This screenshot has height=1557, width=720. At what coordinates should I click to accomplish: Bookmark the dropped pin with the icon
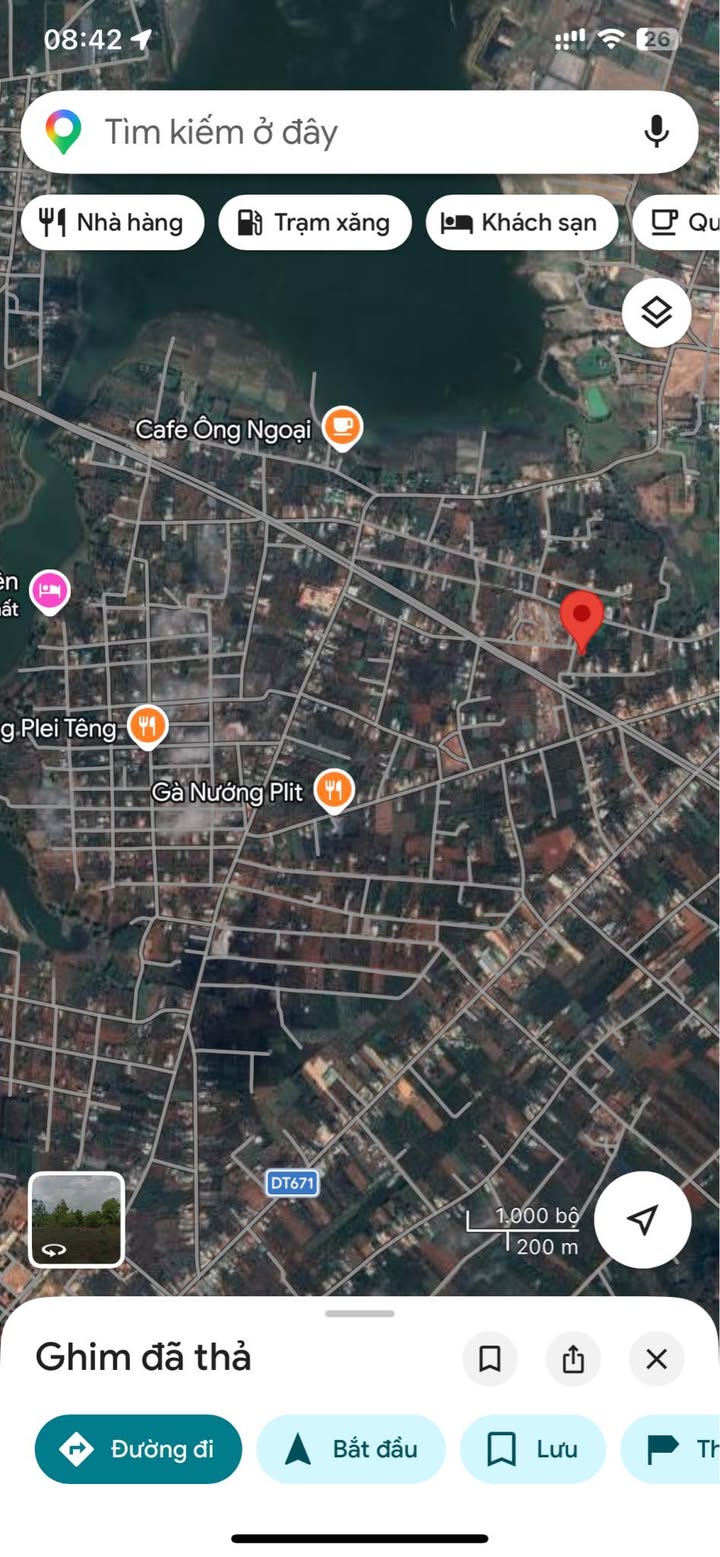pyautogui.click(x=490, y=1358)
